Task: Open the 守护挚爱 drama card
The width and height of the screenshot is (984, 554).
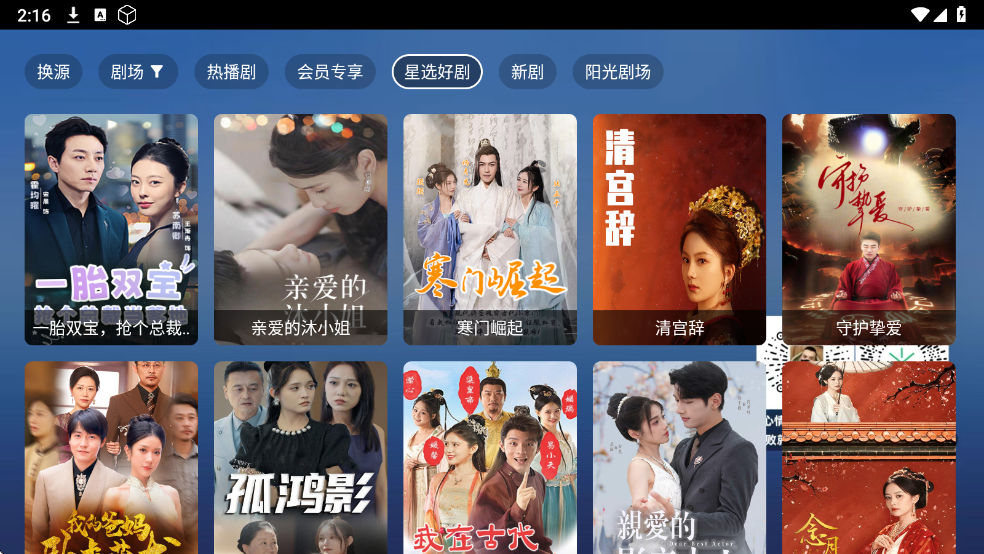Action: pyautogui.click(x=868, y=229)
